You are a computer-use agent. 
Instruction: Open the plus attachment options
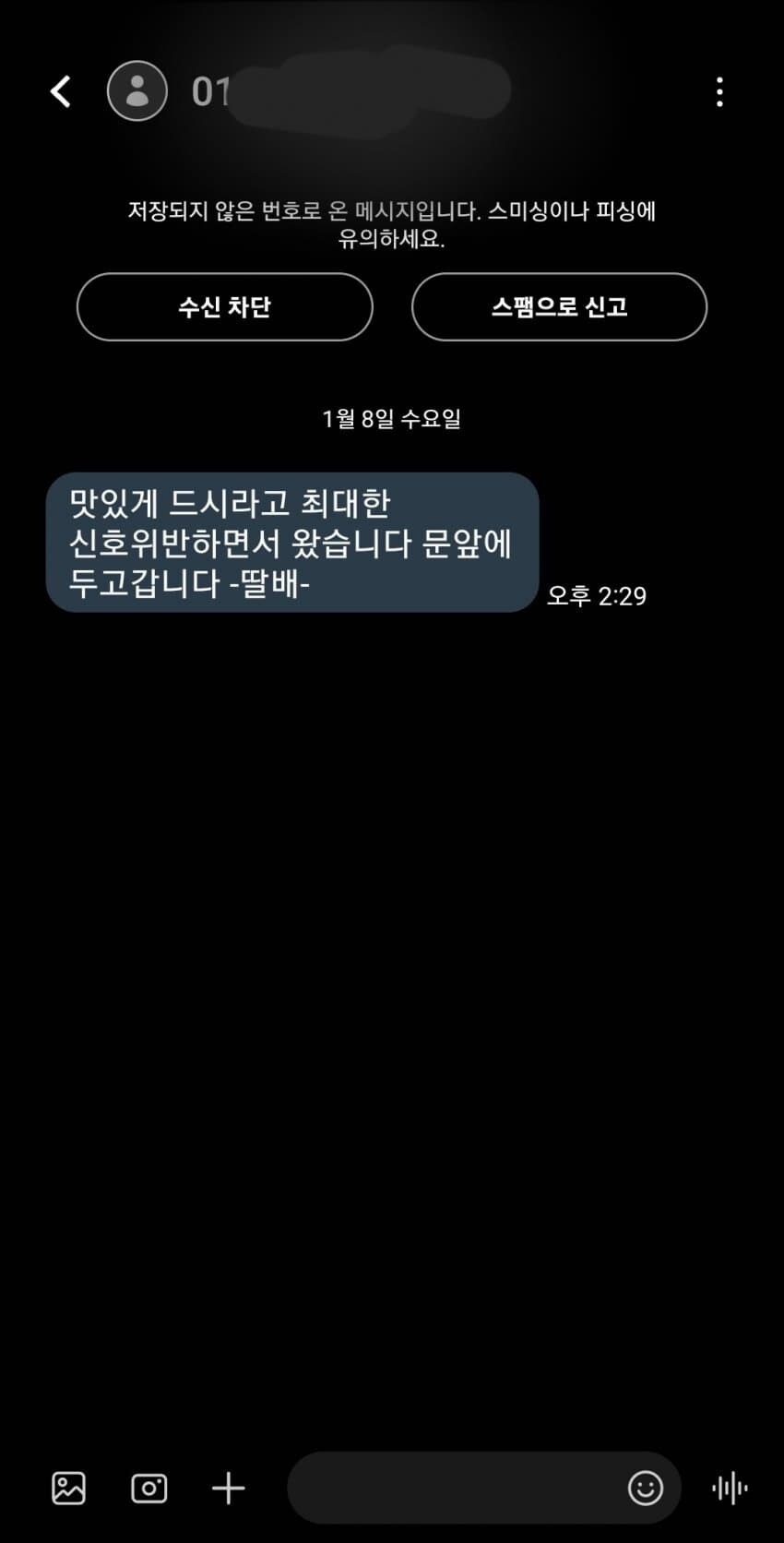[228, 1488]
